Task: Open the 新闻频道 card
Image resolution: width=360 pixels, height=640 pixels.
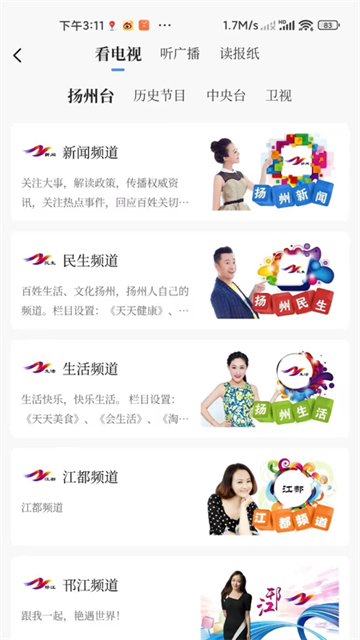Action: (180, 172)
